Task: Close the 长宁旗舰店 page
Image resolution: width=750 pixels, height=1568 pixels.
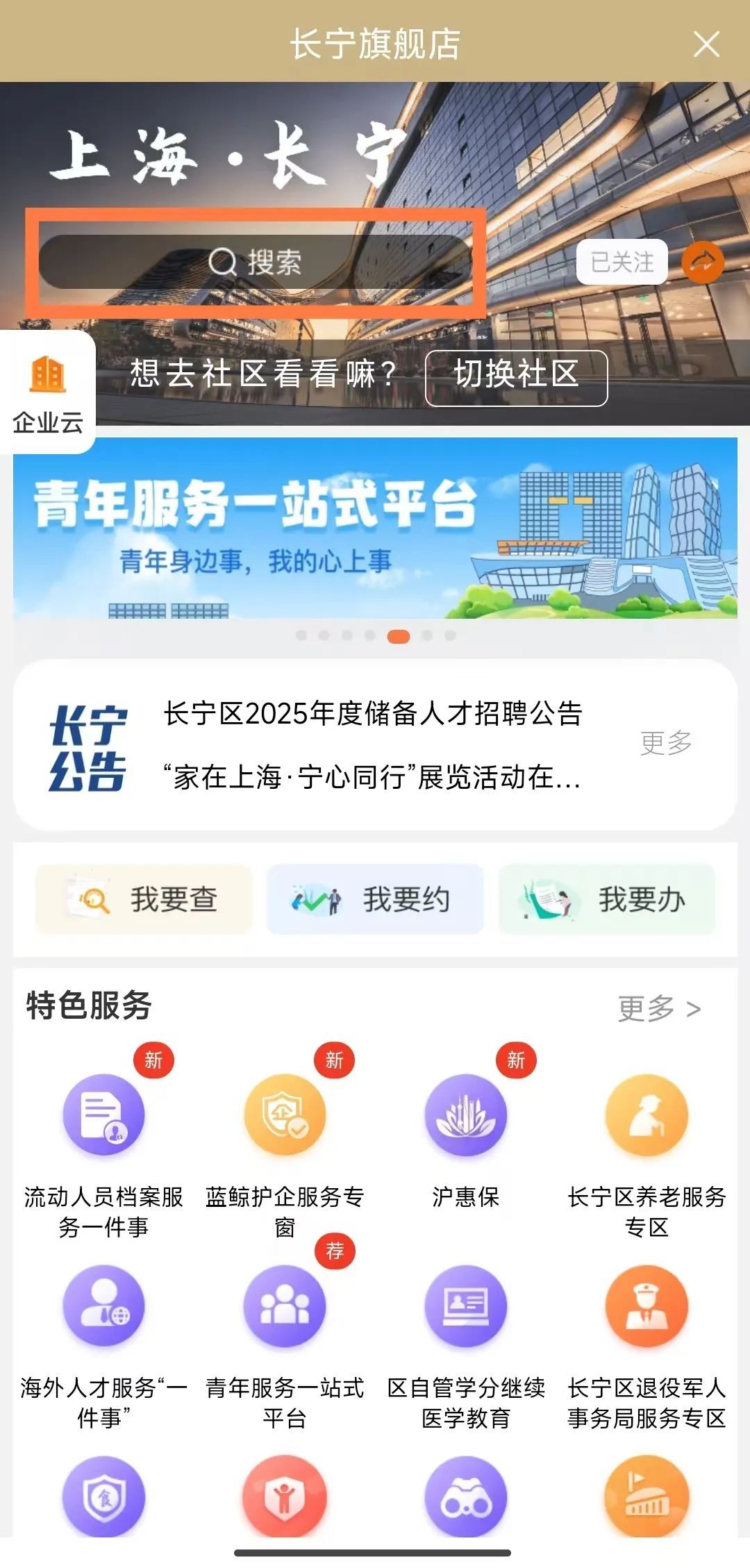Action: pos(706,45)
